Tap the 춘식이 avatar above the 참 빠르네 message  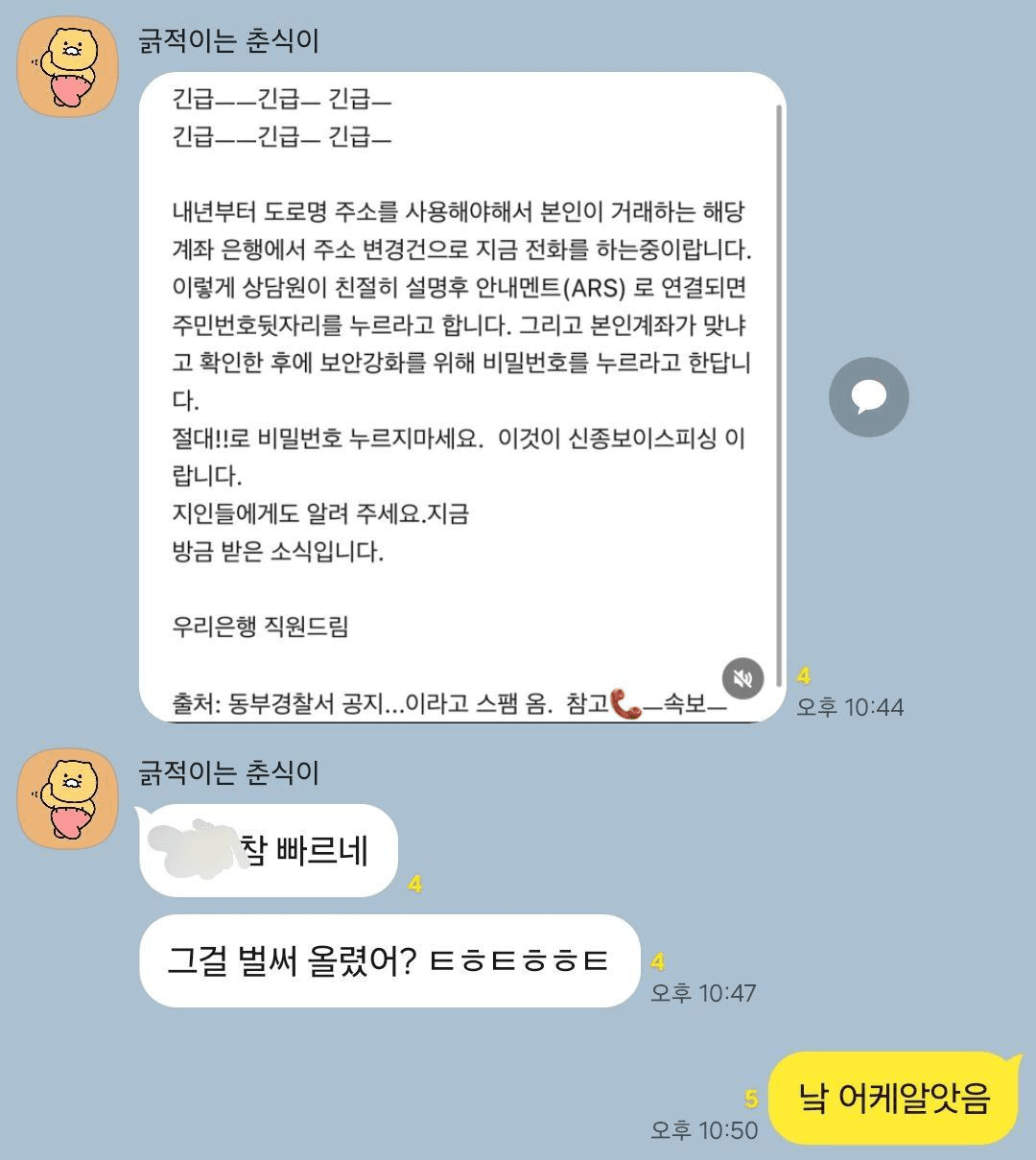click(68, 798)
